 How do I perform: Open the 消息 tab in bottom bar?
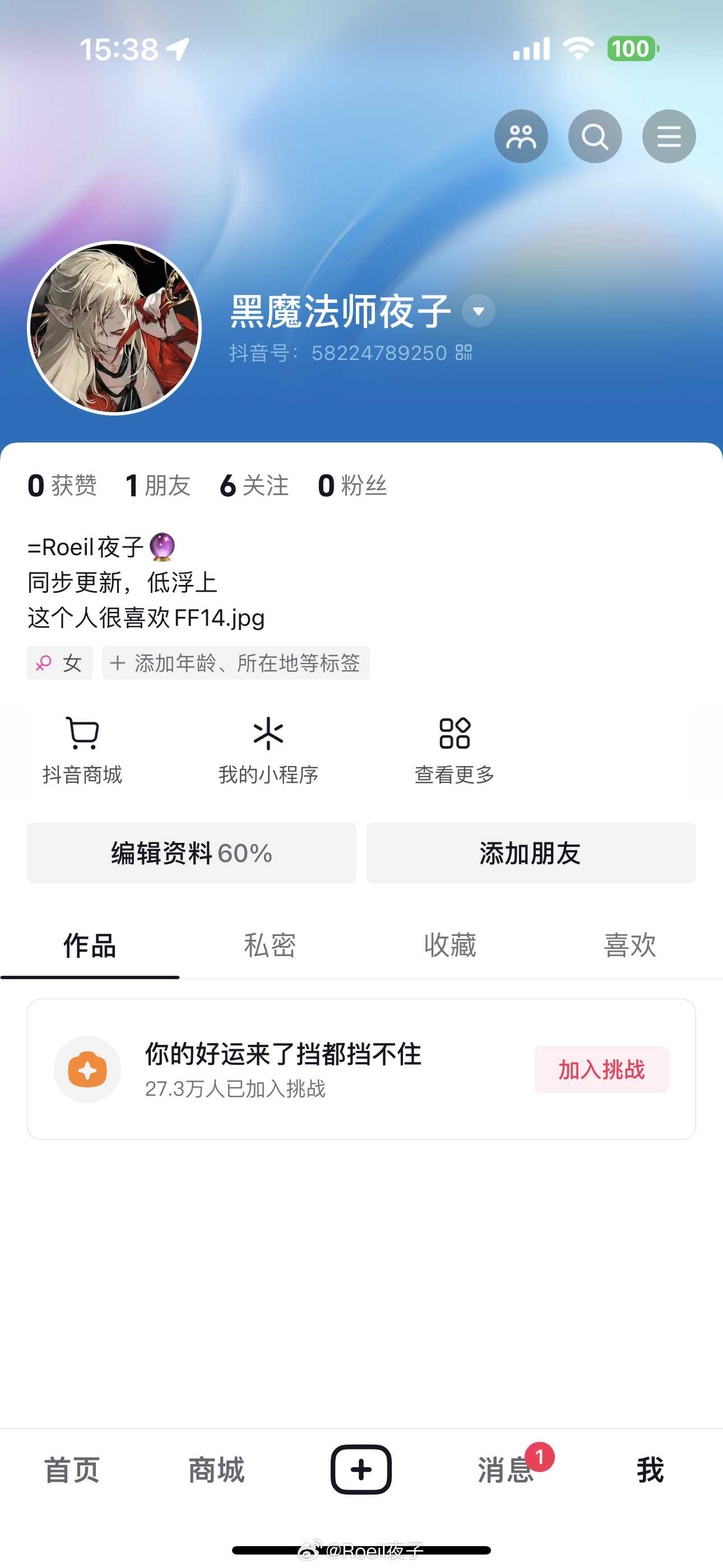click(x=506, y=1470)
